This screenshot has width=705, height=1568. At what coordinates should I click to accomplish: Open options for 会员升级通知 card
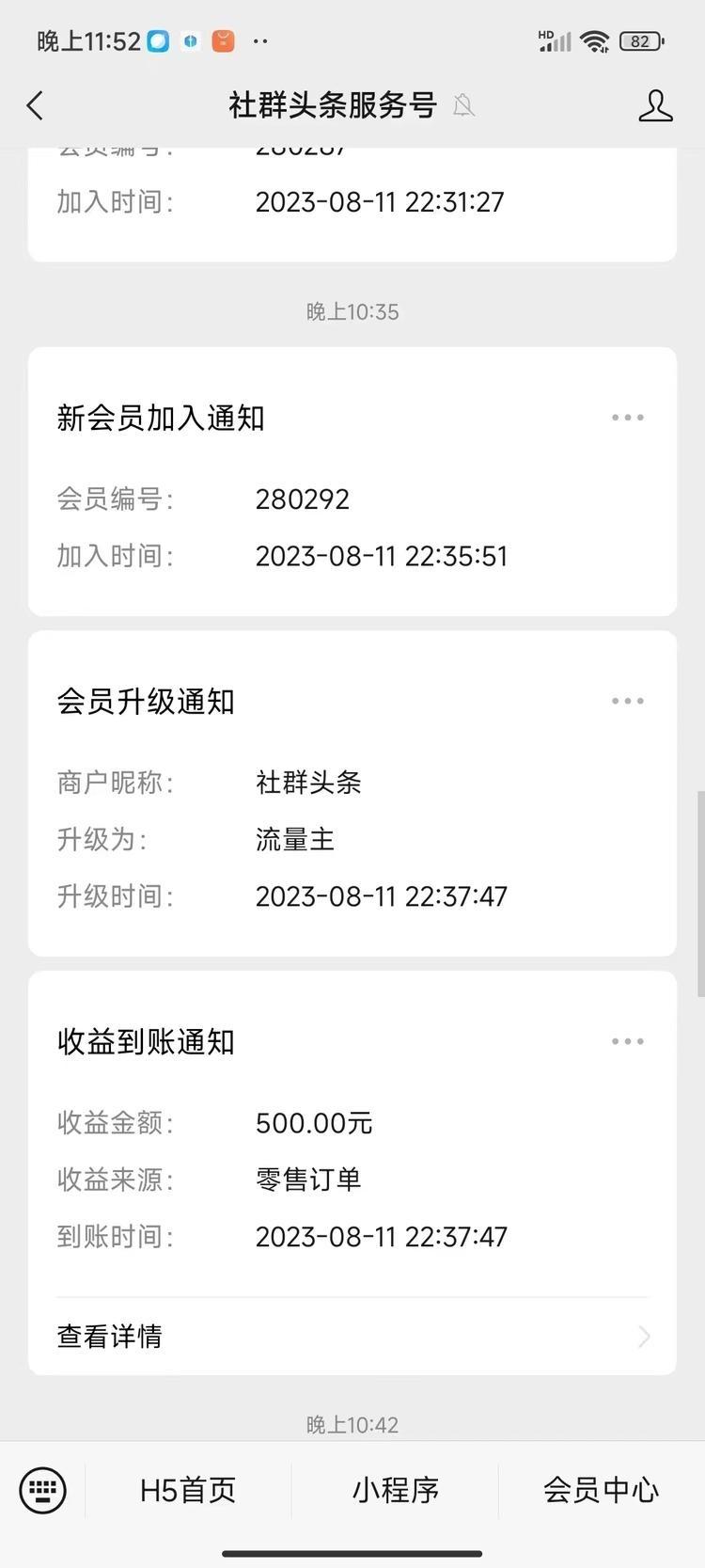click(x=627, y=701)
